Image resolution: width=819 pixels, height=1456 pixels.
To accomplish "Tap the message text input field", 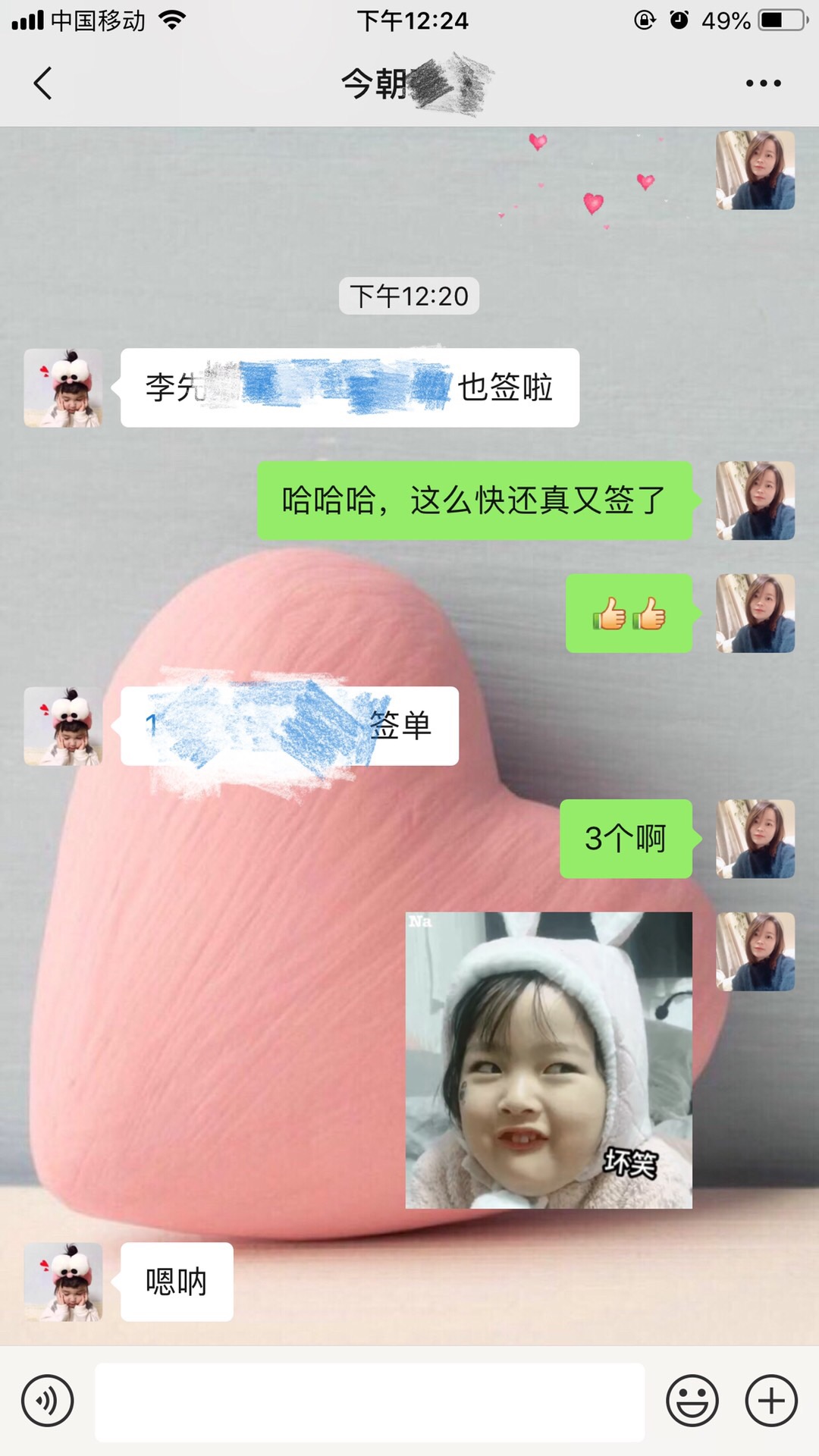I will coord(369,1401).
